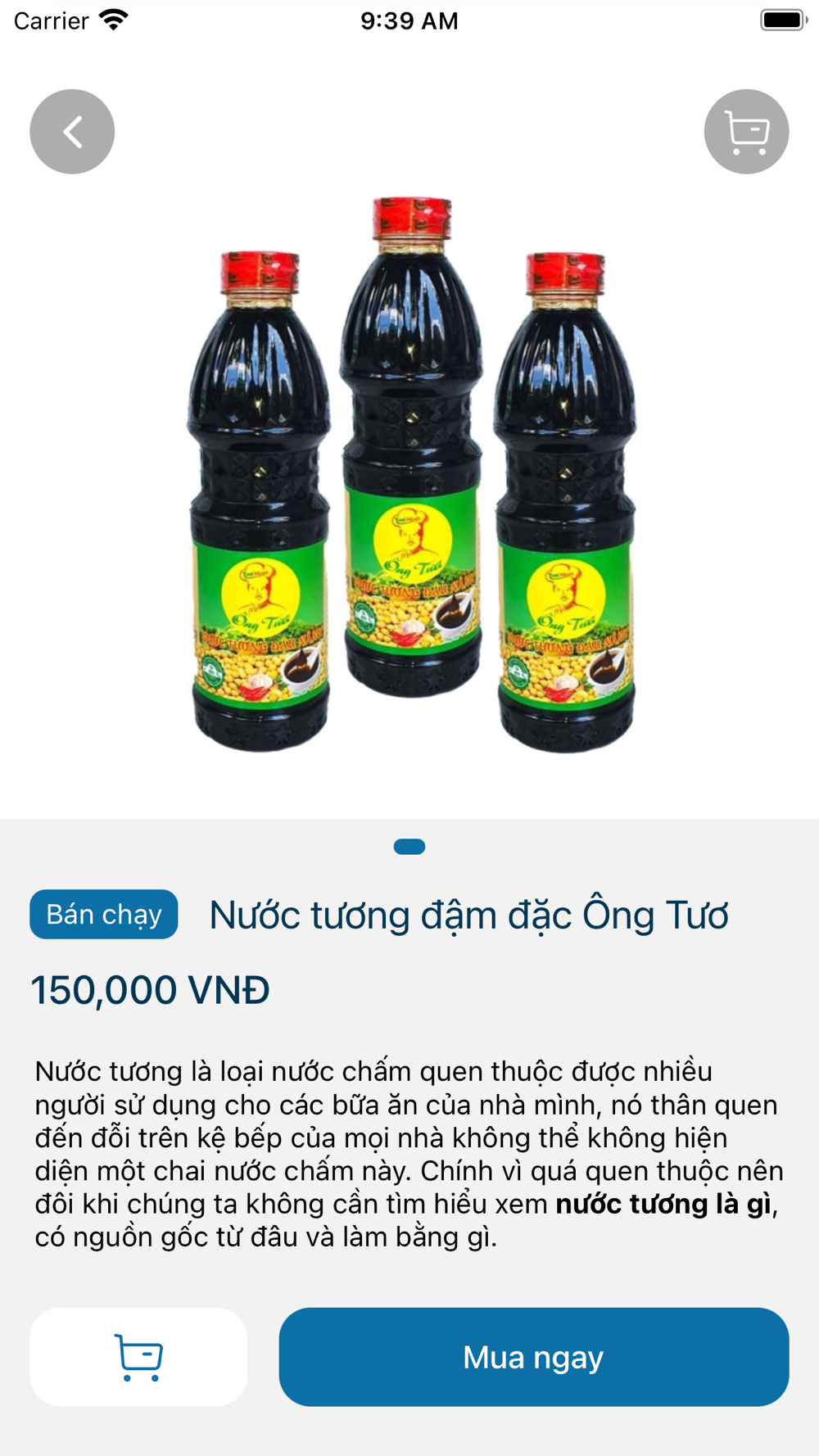Add product to cart via white cart button
Image resolution: width=819 pixels, height=1456 pixels.
coord(138,1357)
